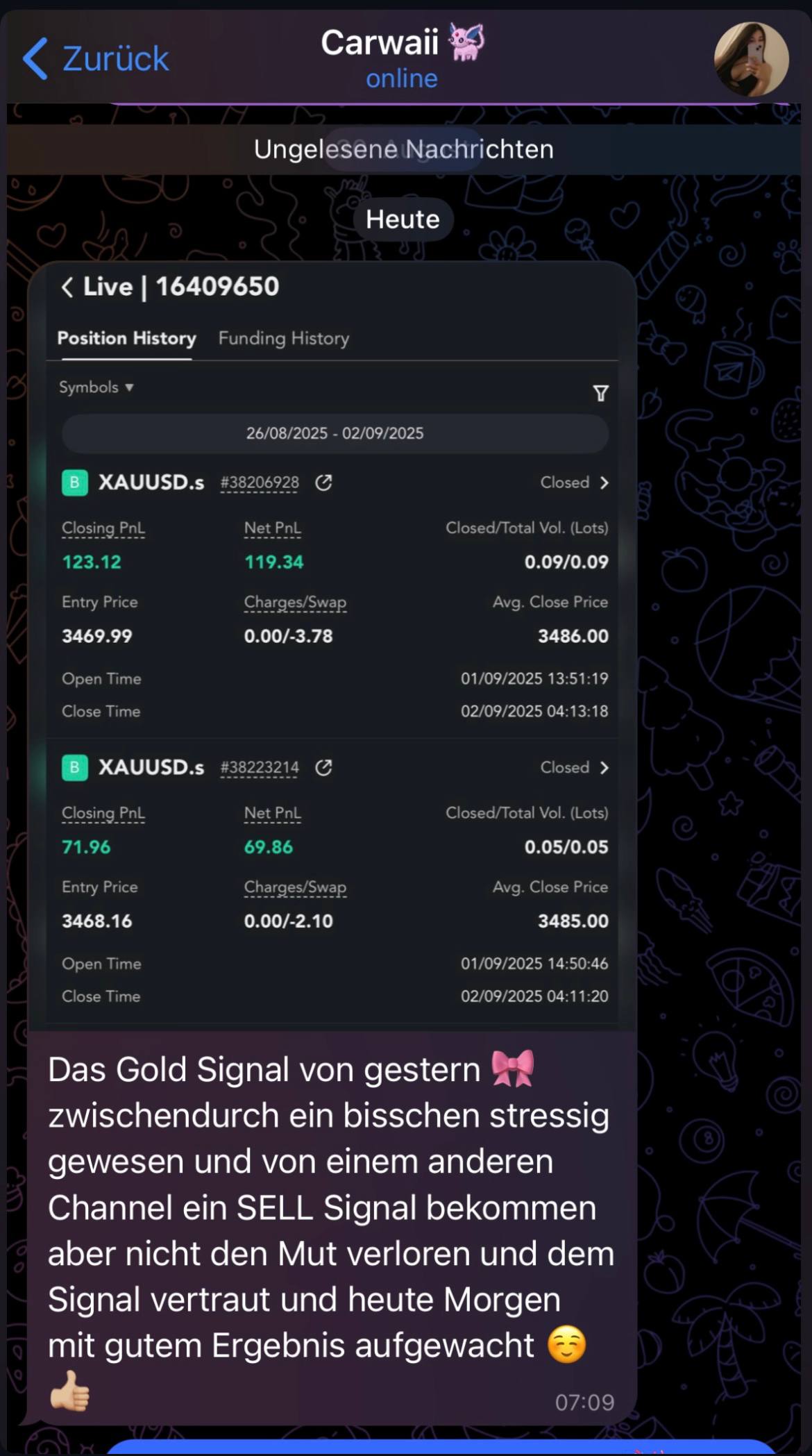Viewport: 812px width, 1456px height.
Task: Tap the back chevron next to Live 16409650
Action: pyautogui.click(x=67, y=286)
